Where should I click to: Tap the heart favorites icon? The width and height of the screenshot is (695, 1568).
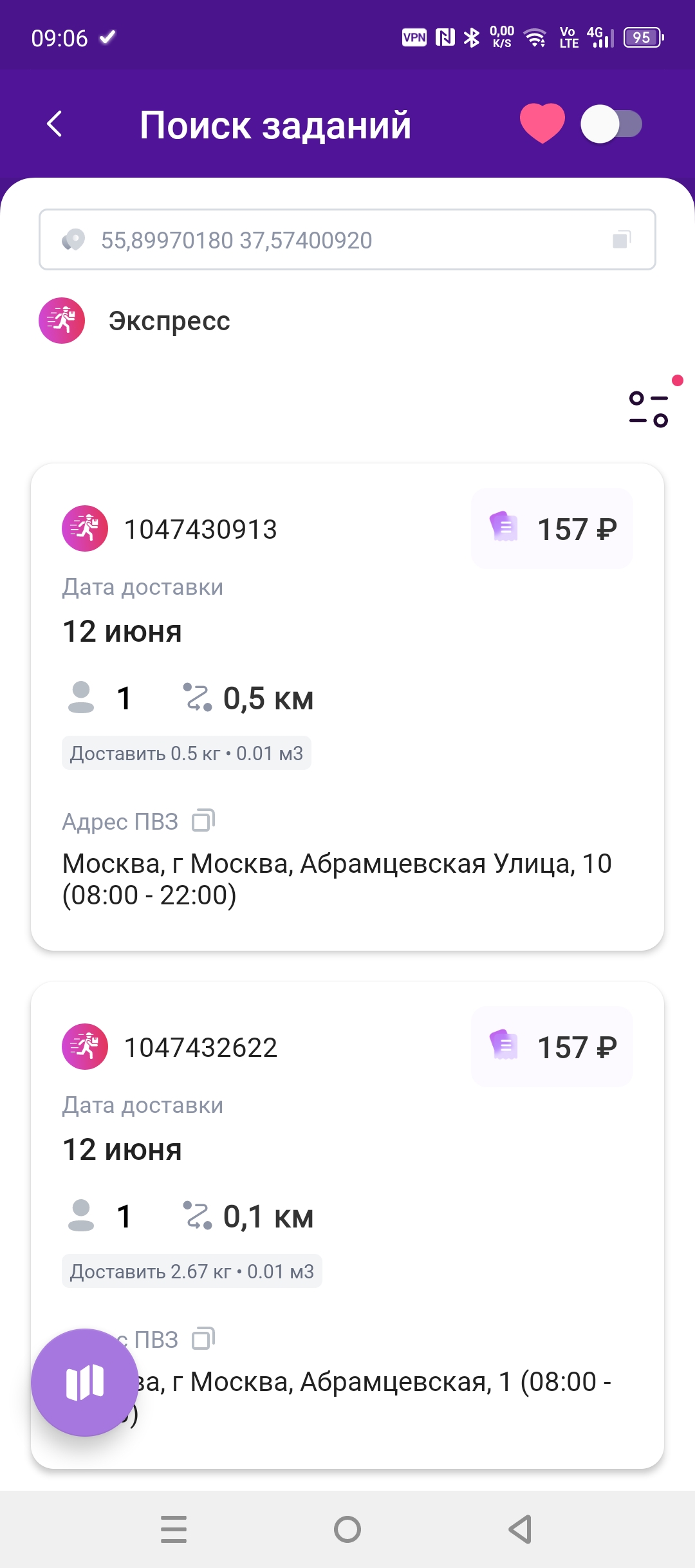pyautogui.click(x=542, y=124)
